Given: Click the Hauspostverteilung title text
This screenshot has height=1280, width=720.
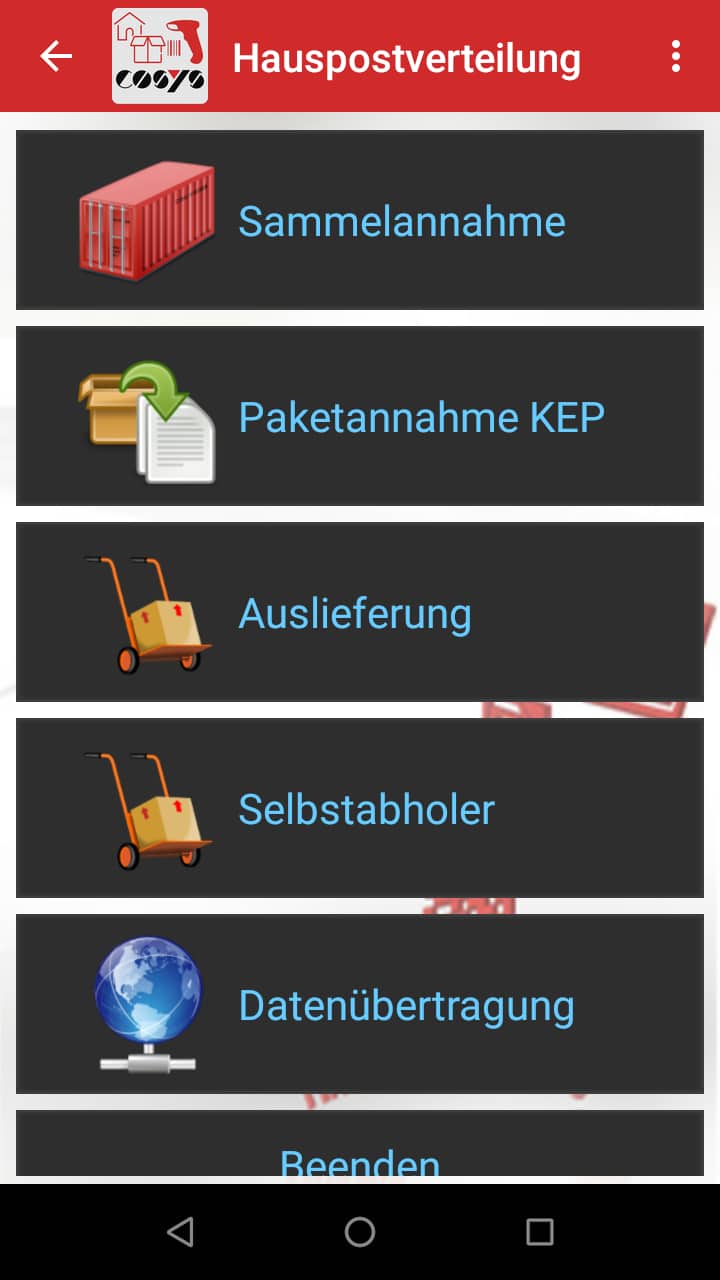Looking at the screenshot, I should pos(405,57).
